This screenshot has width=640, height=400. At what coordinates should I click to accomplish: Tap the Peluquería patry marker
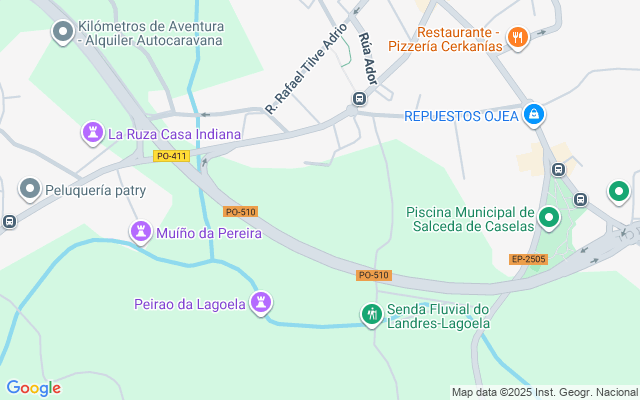29,189
